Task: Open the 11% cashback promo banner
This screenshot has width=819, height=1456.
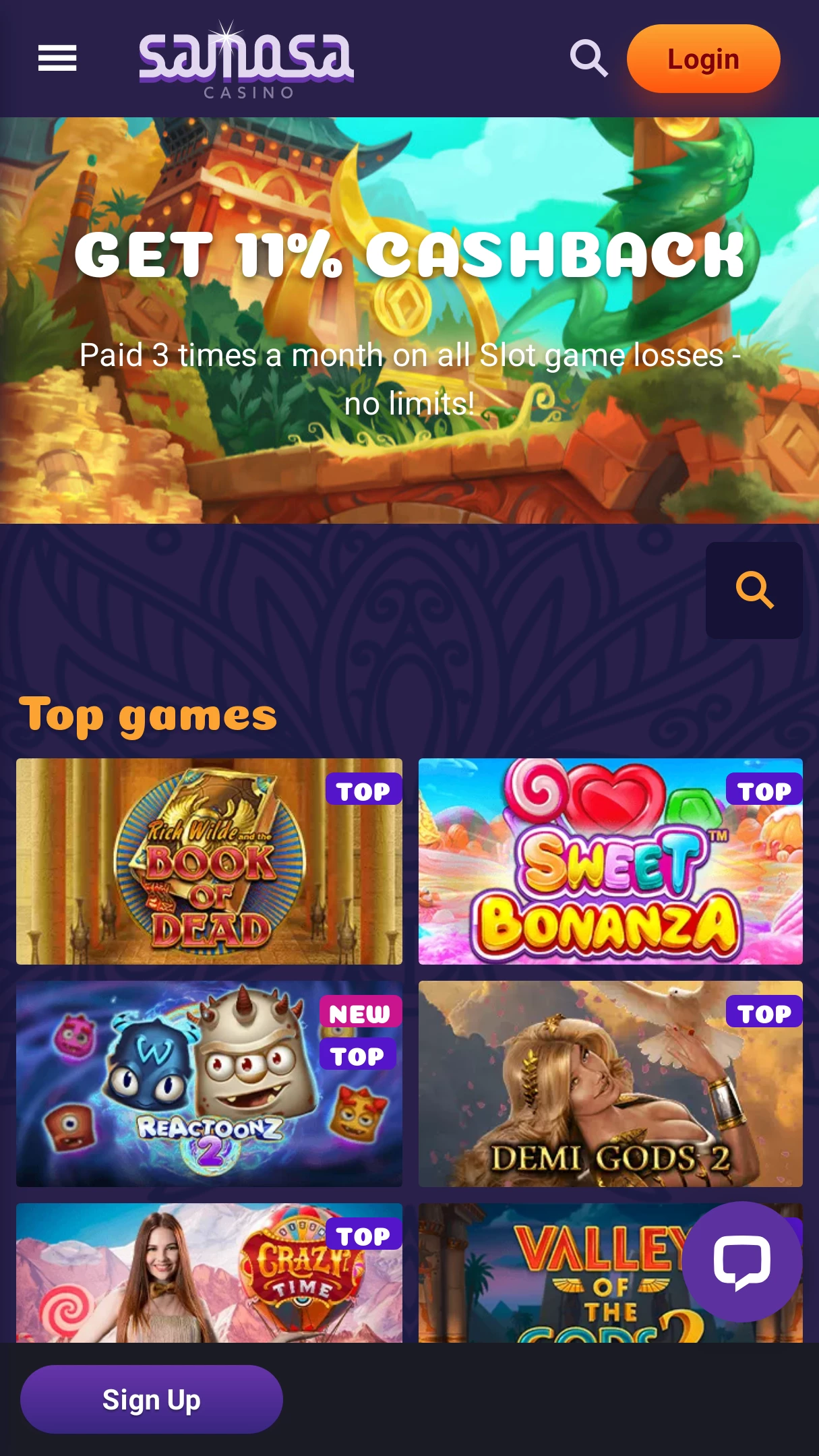Action: tap(409, 321)
